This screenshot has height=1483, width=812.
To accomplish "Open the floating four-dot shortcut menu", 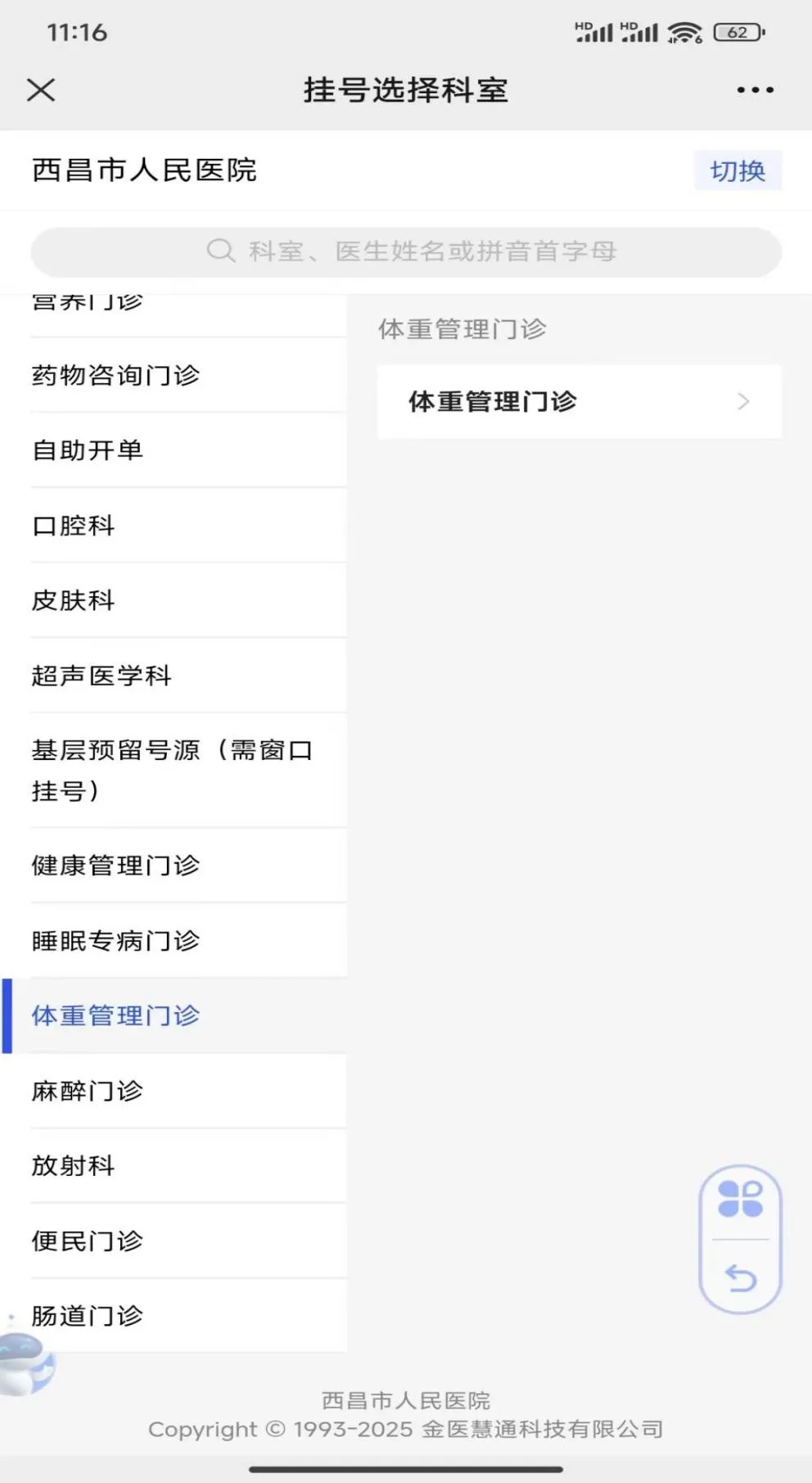I will (740, 1199).
